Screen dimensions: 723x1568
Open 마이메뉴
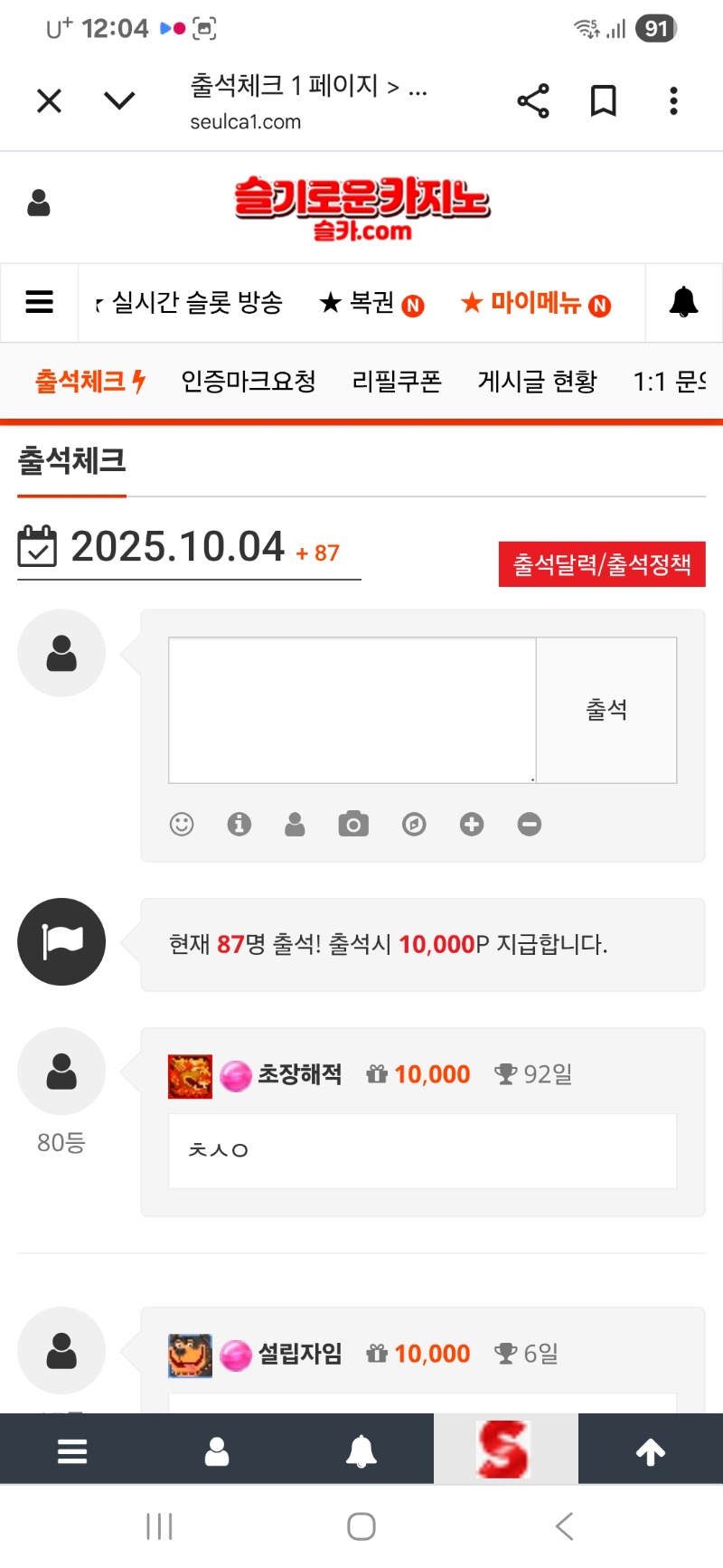[535, 303]
